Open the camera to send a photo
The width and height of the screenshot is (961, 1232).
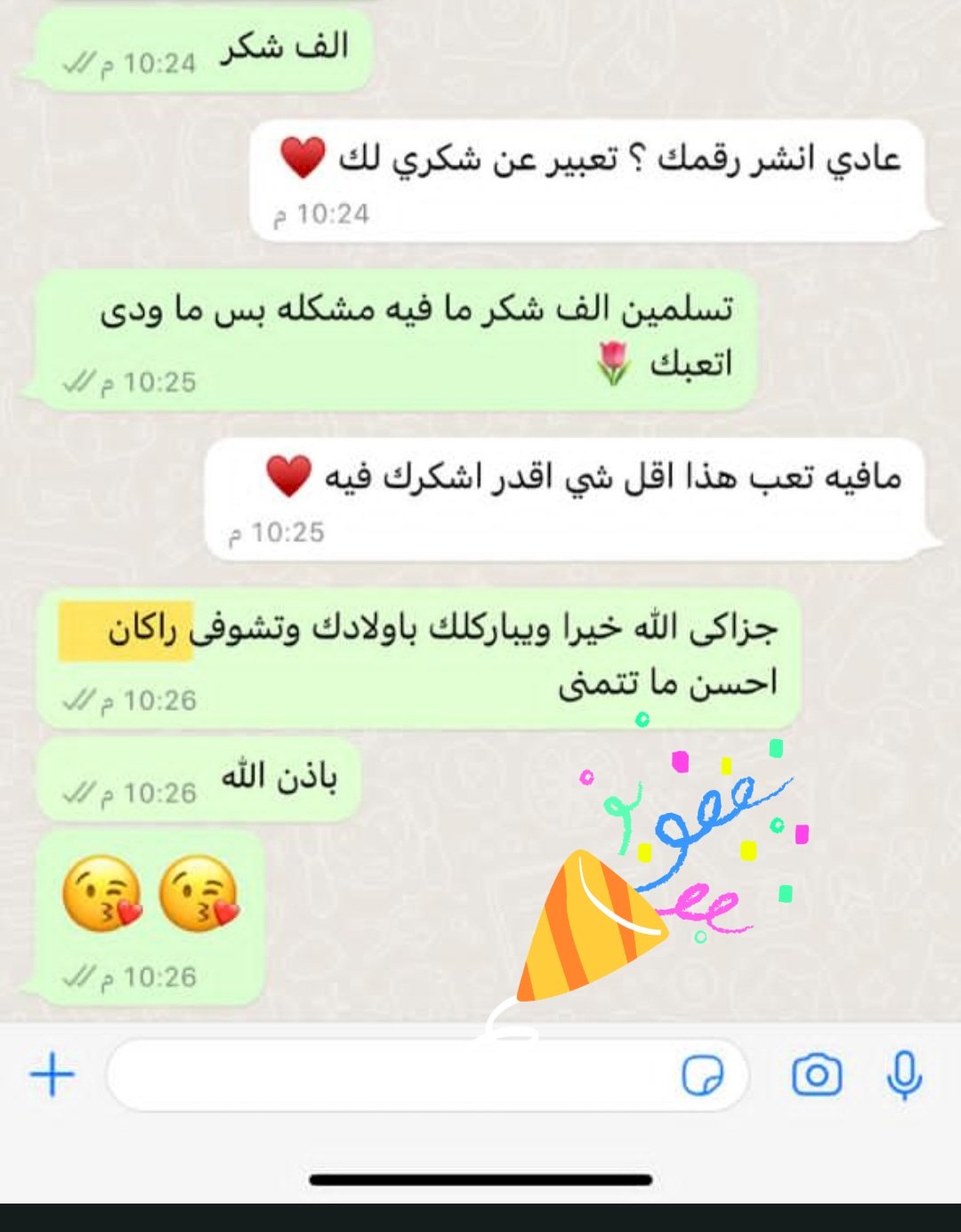(x=816, y=1075)
